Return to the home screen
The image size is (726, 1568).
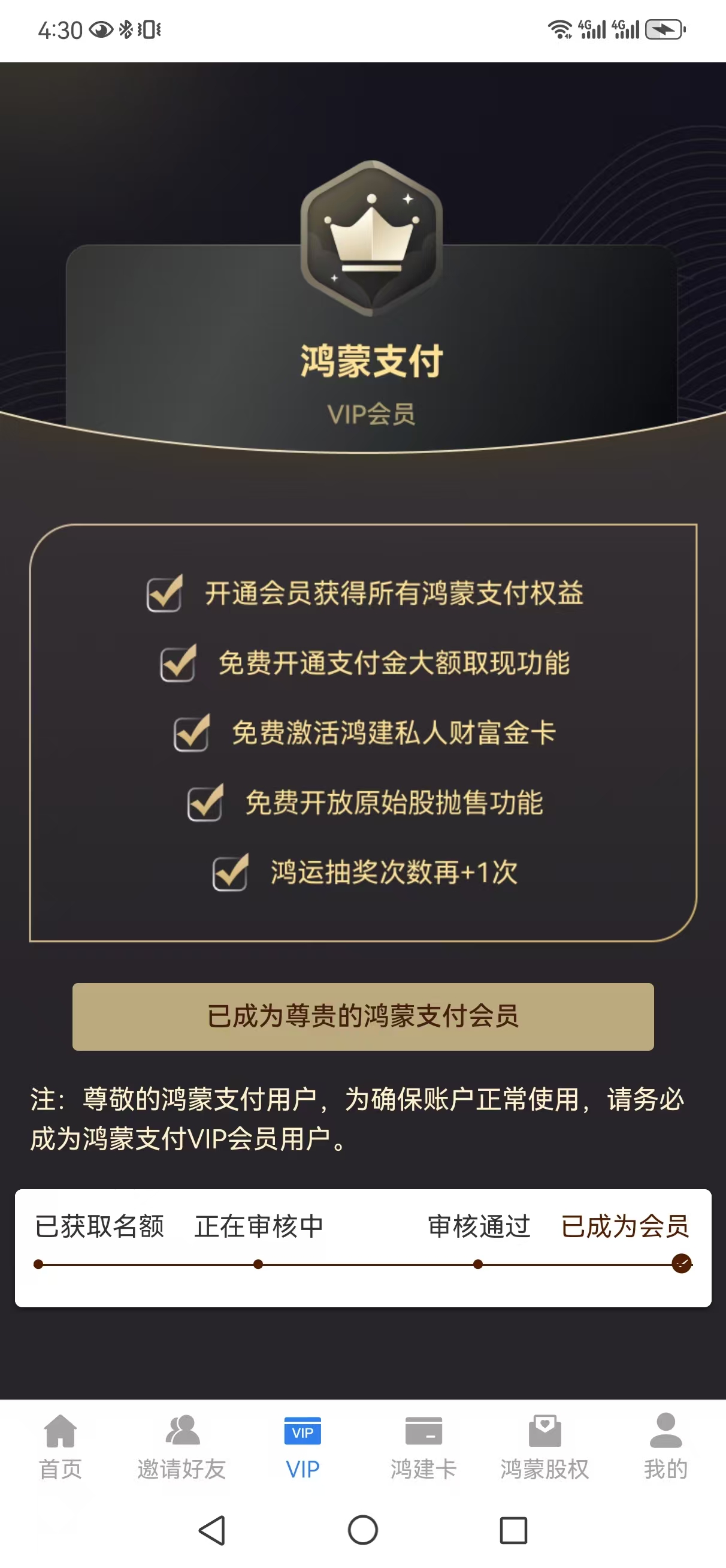362,1530
